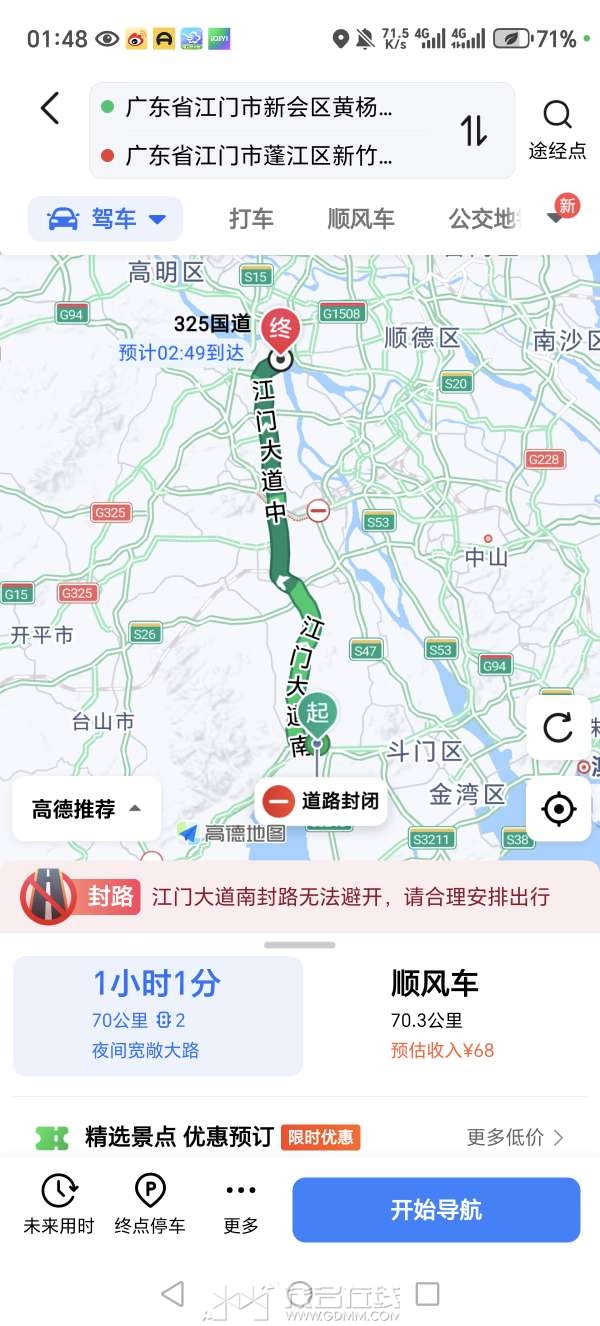
Task: Switch to the 顺风车 tab
Action: tap(361, 219)
